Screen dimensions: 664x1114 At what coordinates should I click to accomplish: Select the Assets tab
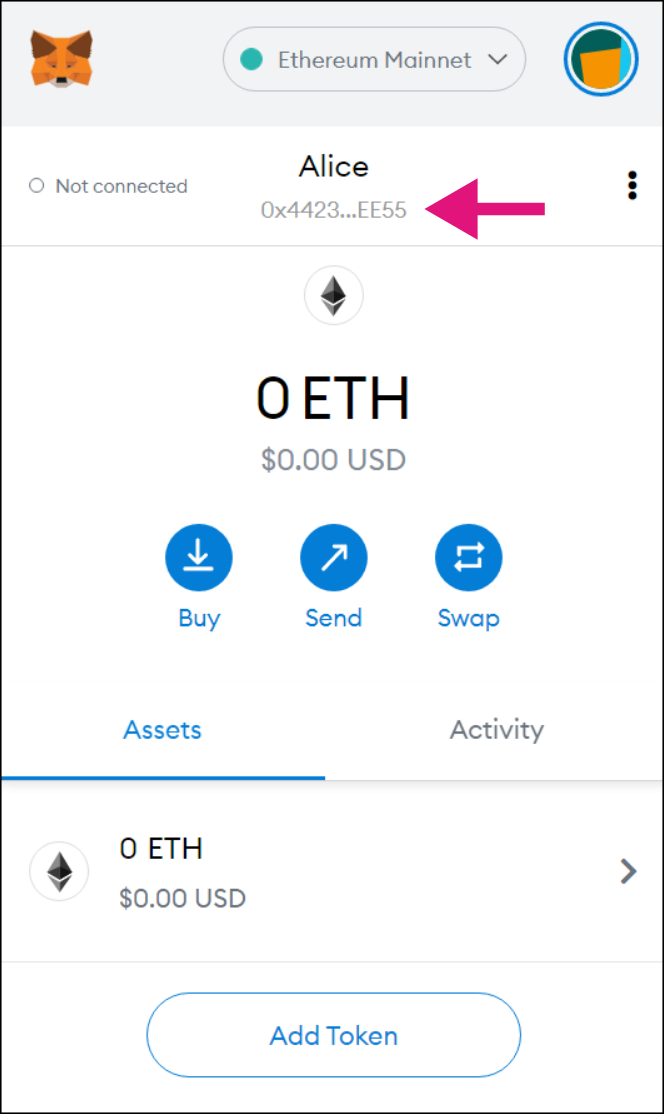coord(162,730)
